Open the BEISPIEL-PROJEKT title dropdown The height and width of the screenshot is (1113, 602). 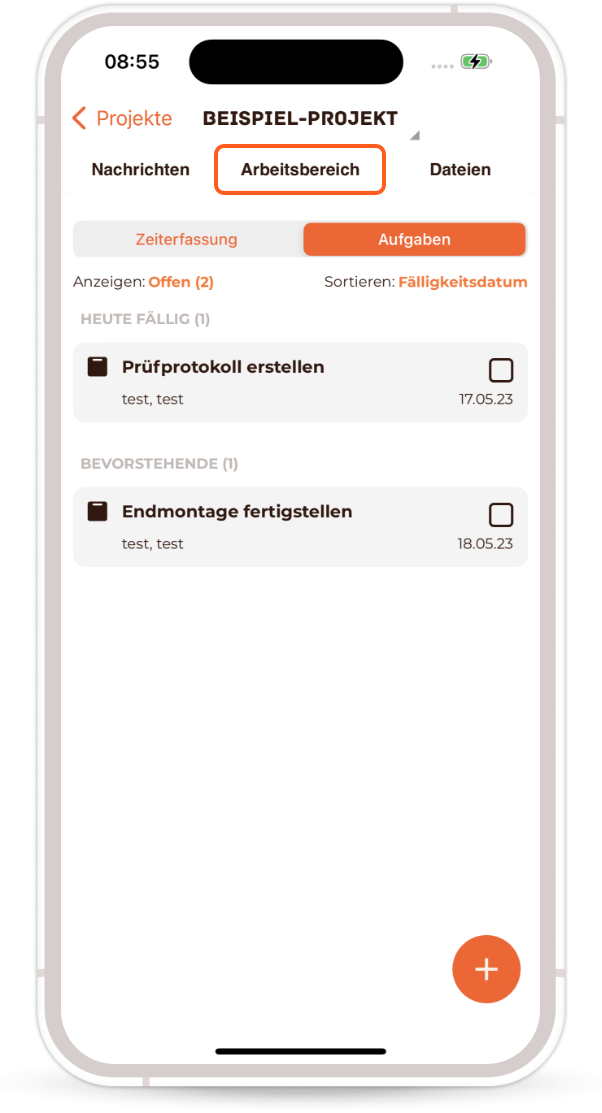300,118
